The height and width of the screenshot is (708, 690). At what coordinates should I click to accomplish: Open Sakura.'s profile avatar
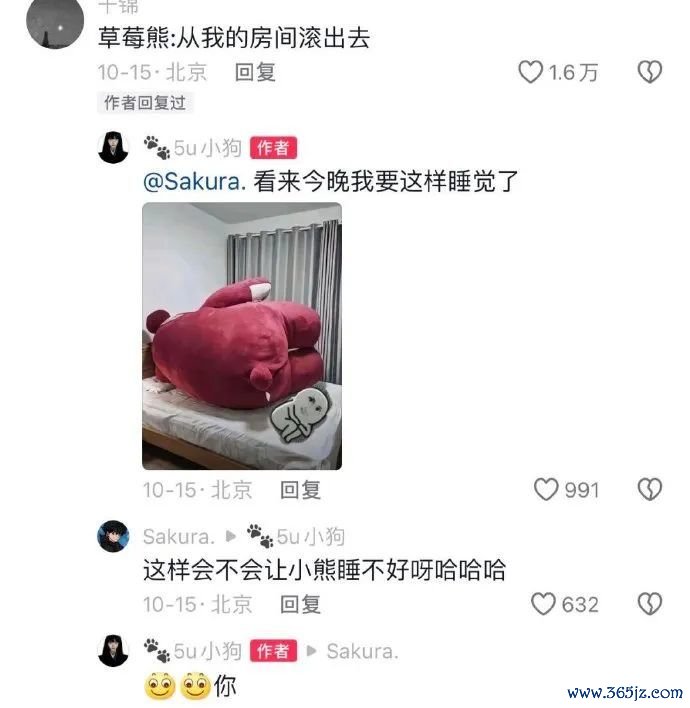click(x=113, y=537)
